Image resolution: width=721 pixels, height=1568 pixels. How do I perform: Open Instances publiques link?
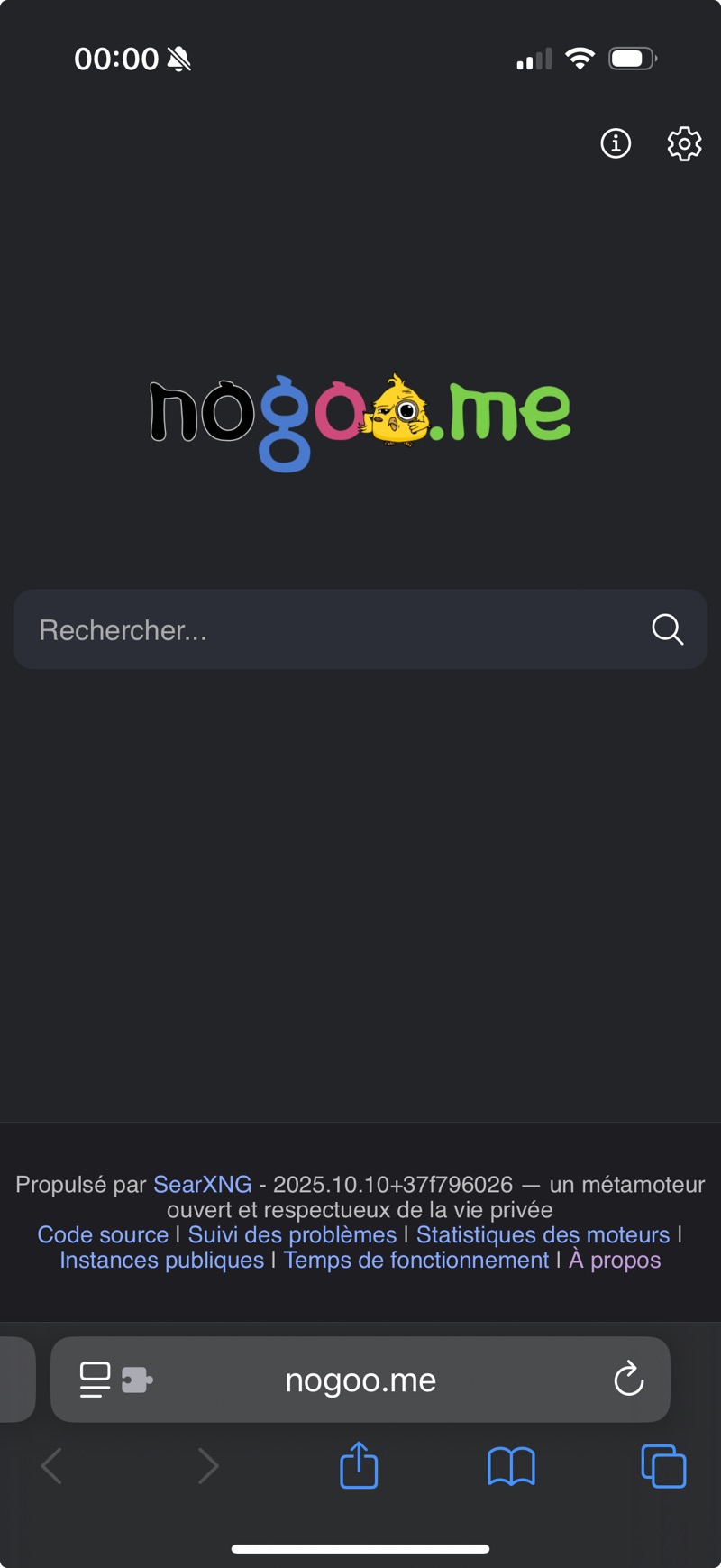(x=162, y=1260)
